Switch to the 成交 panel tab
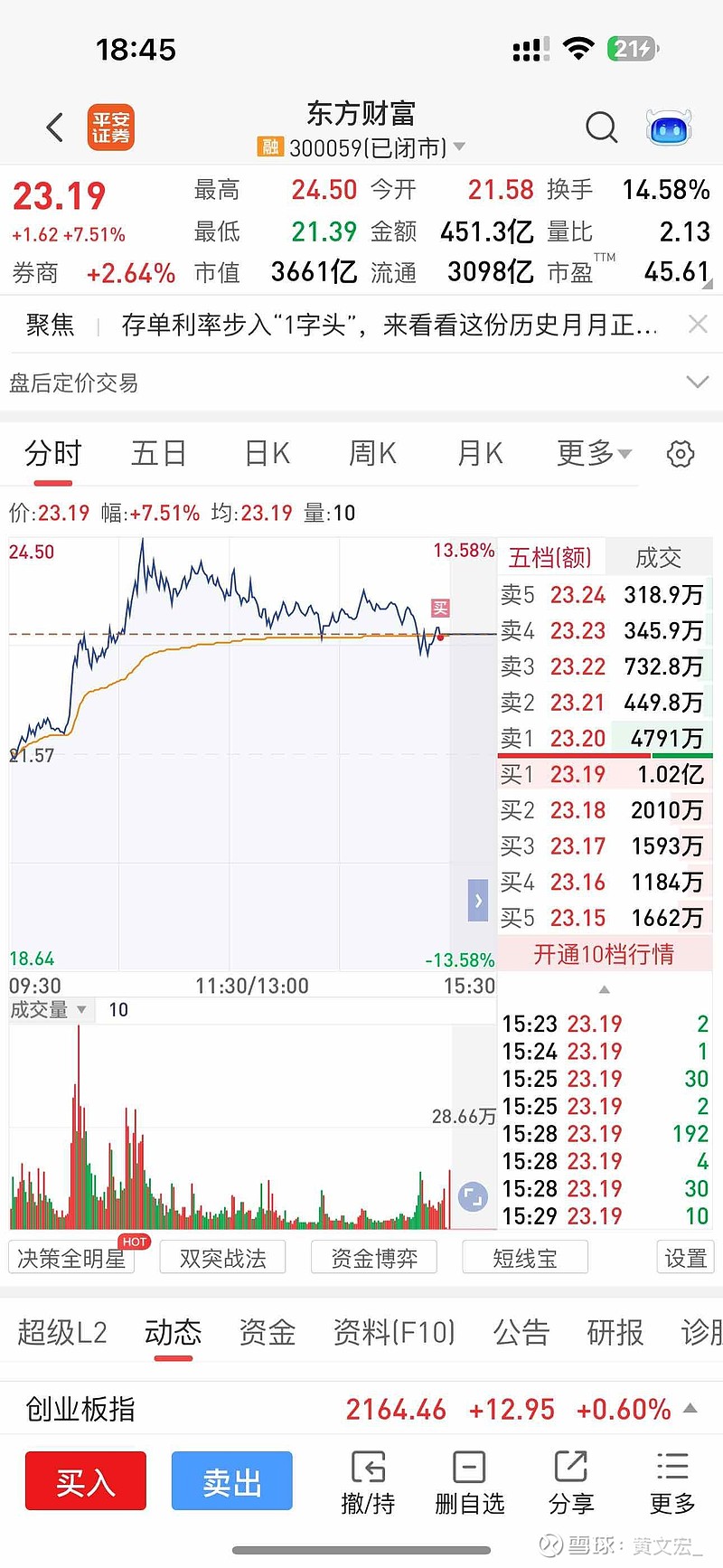723x1568 pixels. [659, 557]
